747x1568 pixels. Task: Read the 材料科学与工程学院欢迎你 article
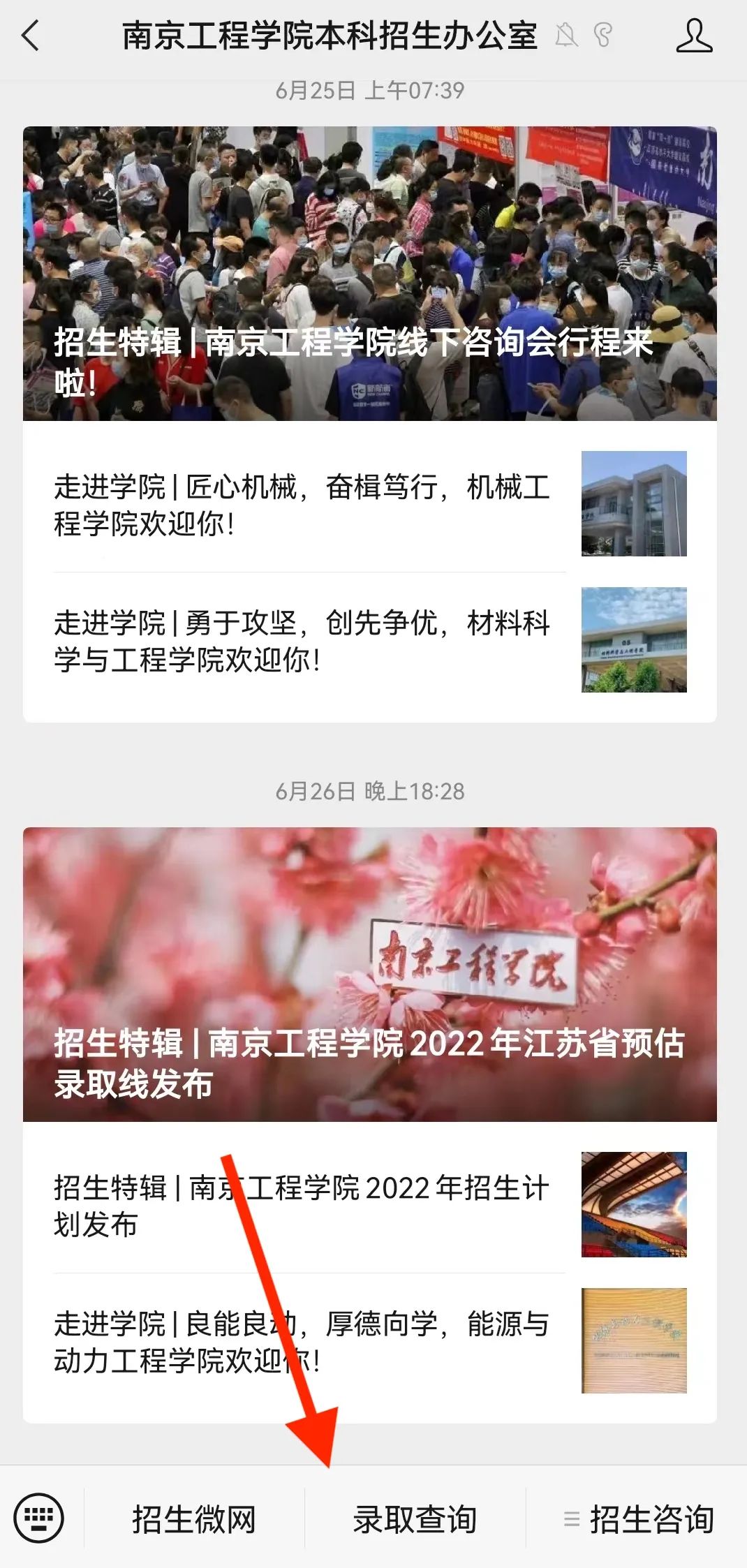302,641
